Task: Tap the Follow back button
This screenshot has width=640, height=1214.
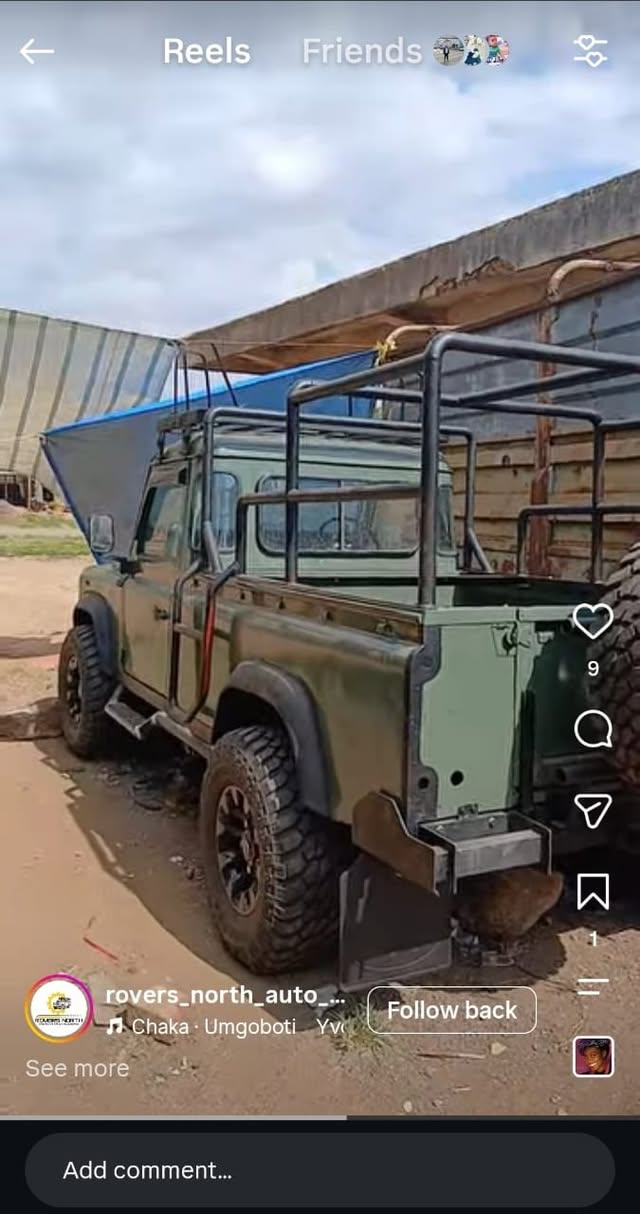Action: (x=452, y=1010)
